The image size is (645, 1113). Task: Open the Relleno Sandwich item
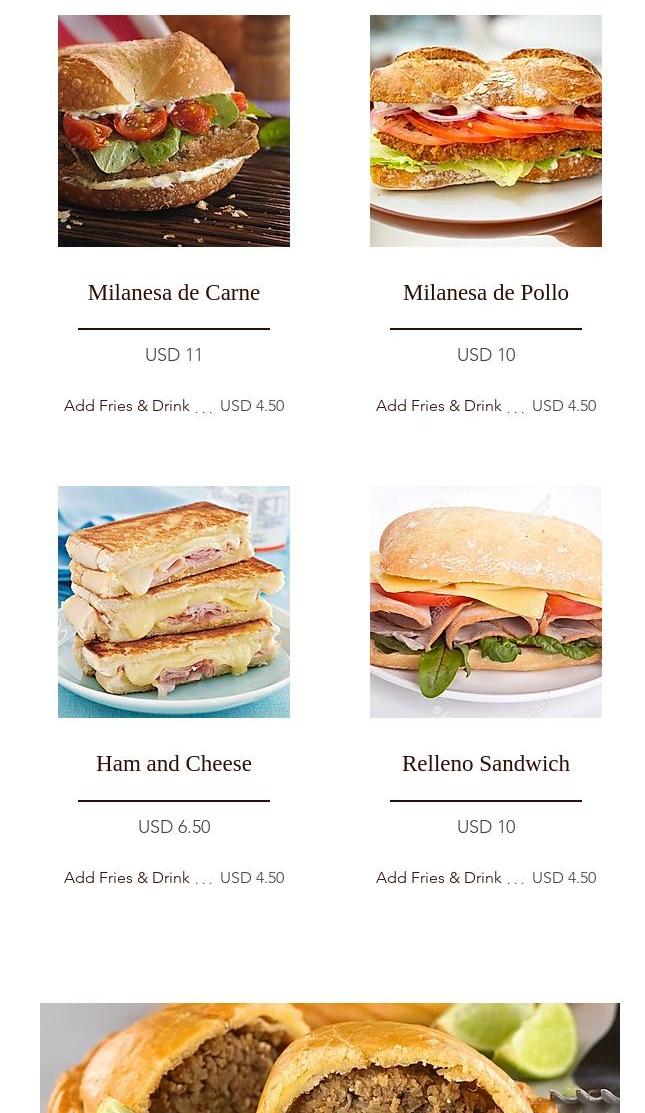pyautogui.click(x=486, y=763)
